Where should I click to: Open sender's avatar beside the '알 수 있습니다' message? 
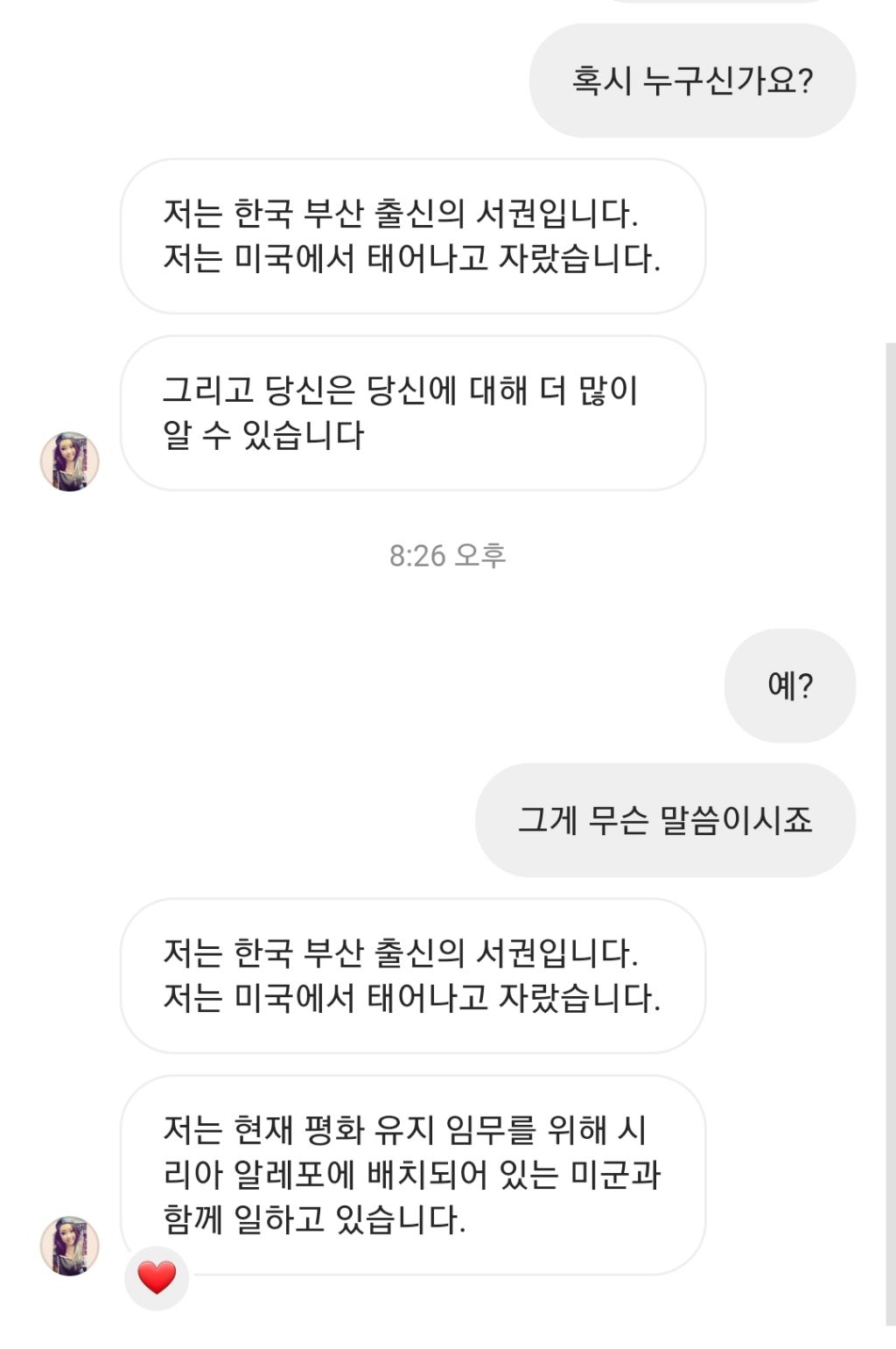(x=70, y=461)
